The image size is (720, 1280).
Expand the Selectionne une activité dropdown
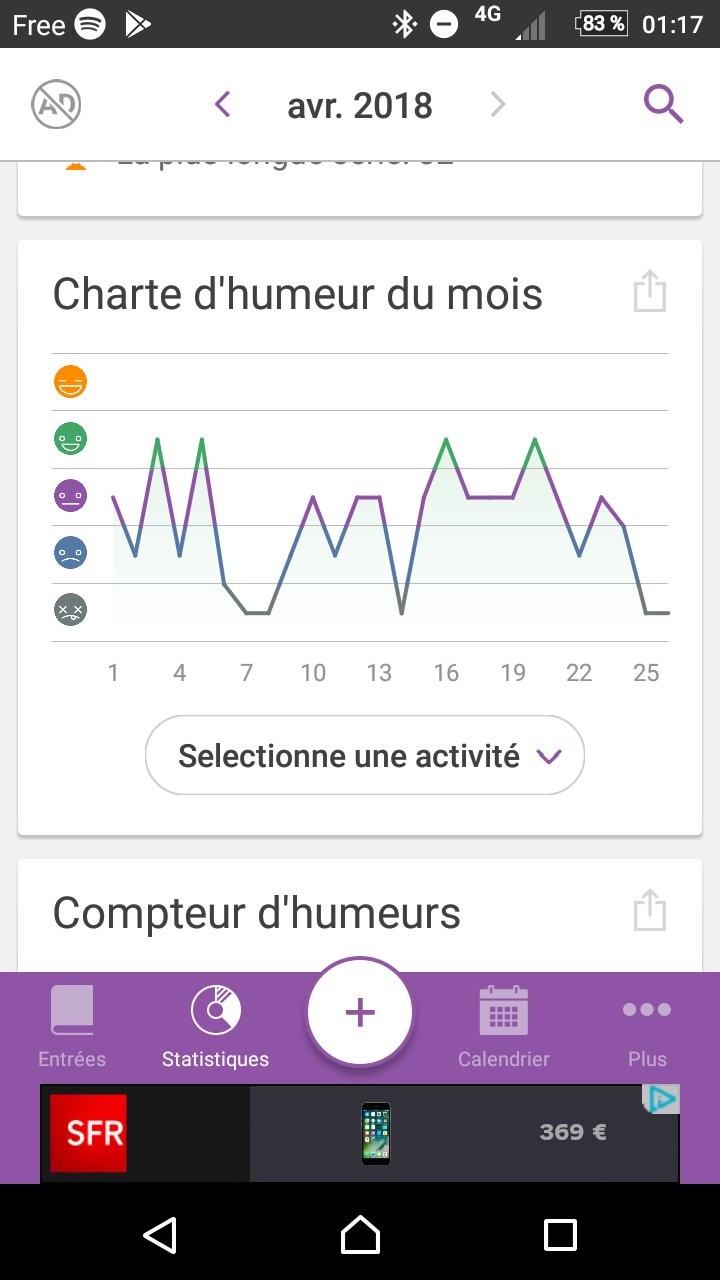click(x=365, y=755)
